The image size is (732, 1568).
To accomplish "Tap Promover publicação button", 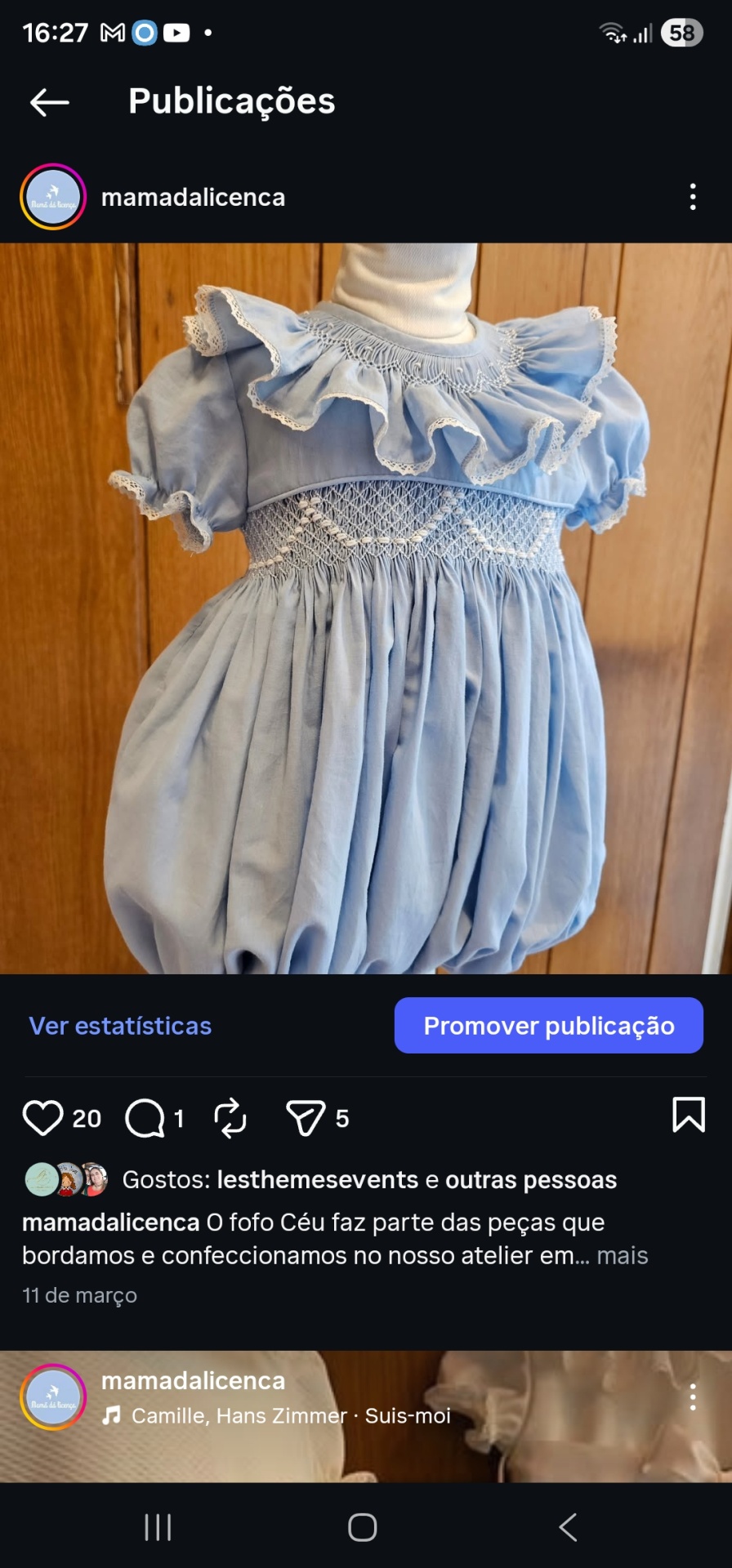I will point(548,1026).
